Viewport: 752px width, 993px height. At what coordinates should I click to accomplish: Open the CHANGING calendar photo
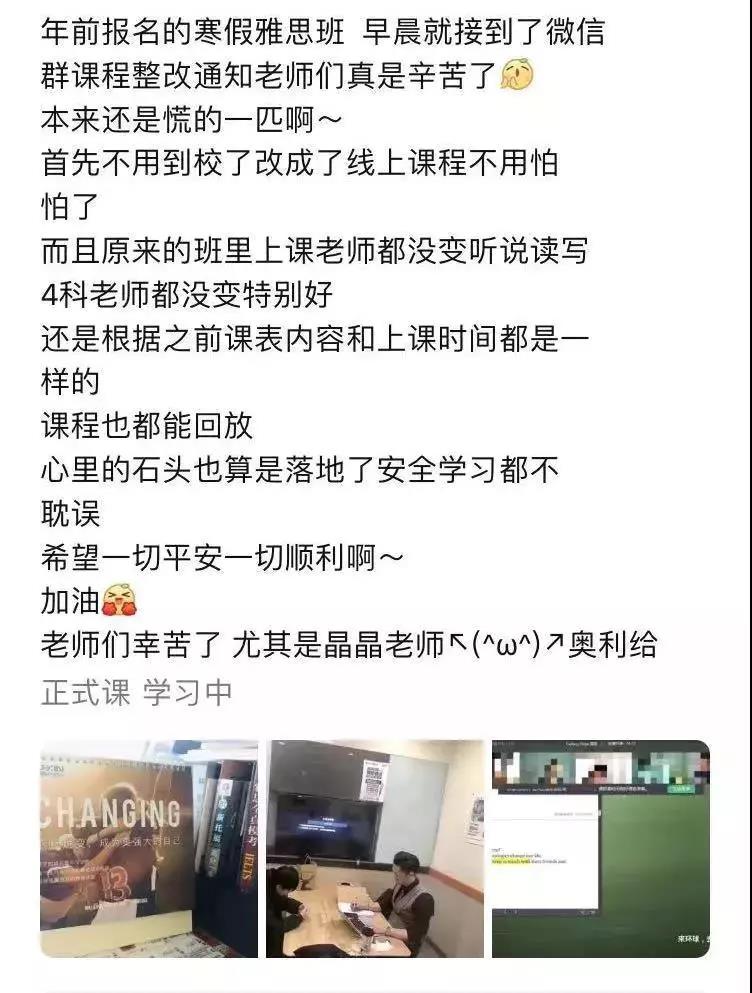coord(148,848)
